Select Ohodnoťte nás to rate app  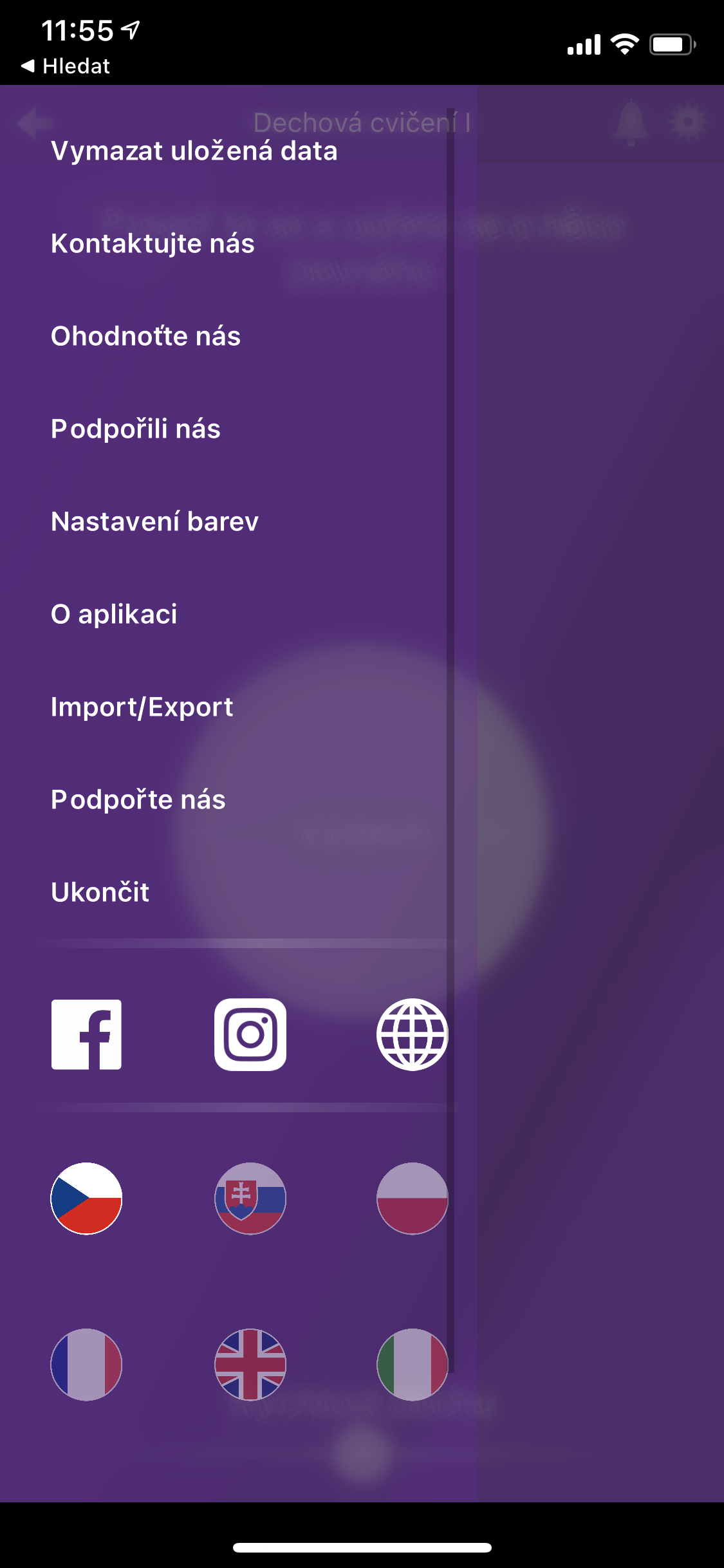click(x=145, y=337)
